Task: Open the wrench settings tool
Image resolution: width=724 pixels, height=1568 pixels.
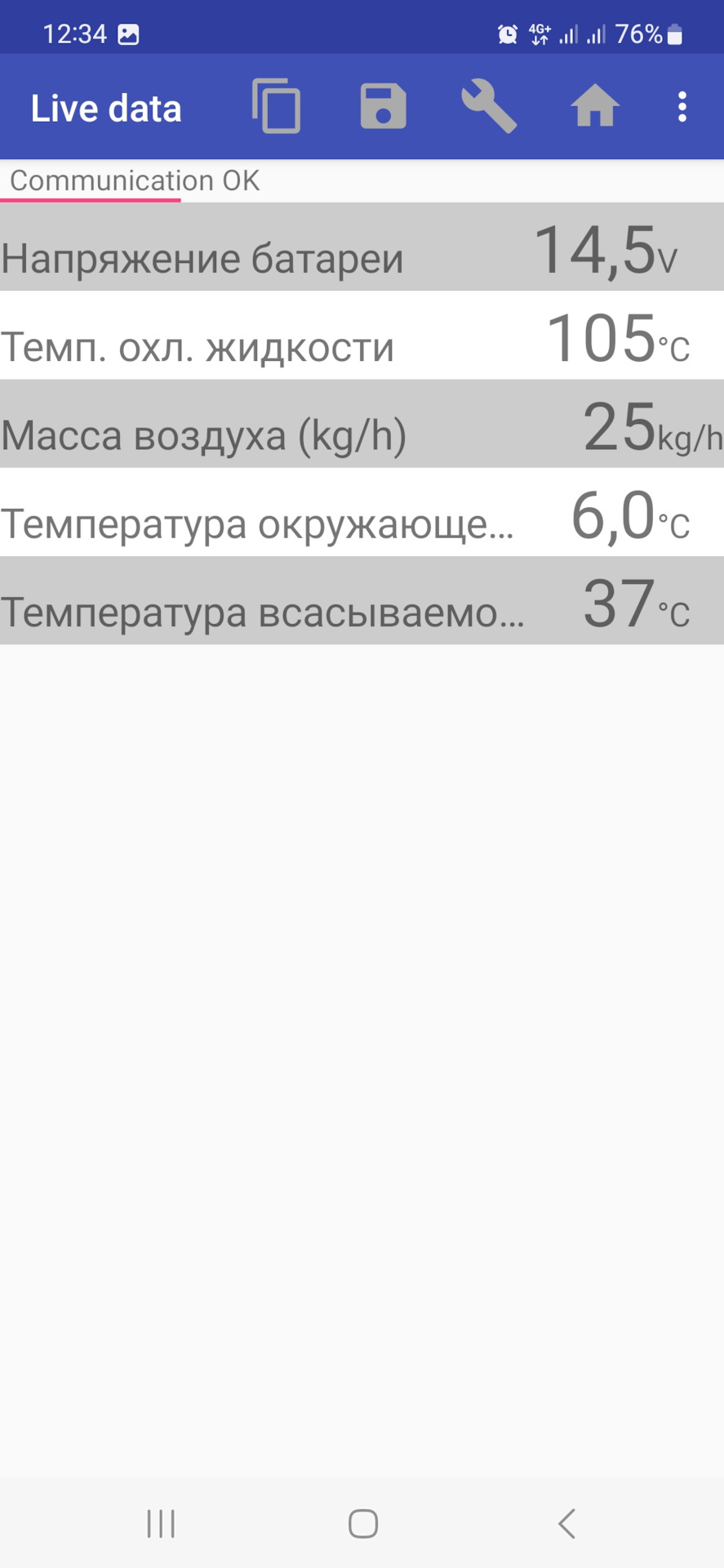Action: [489, 107]
